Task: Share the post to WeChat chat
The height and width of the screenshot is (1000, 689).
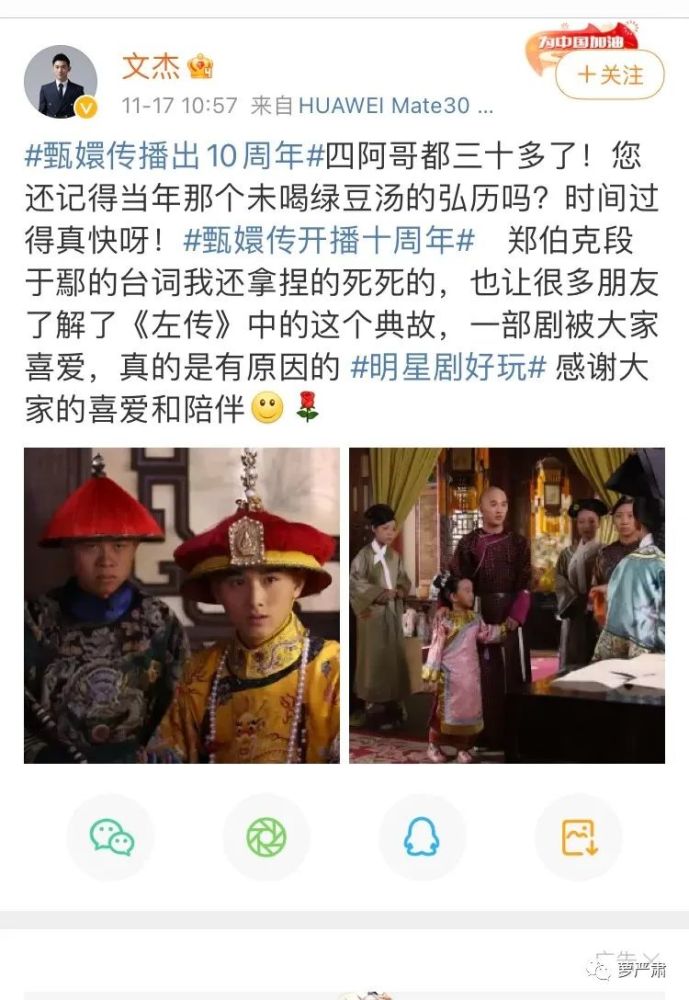Action: point(111,837)
